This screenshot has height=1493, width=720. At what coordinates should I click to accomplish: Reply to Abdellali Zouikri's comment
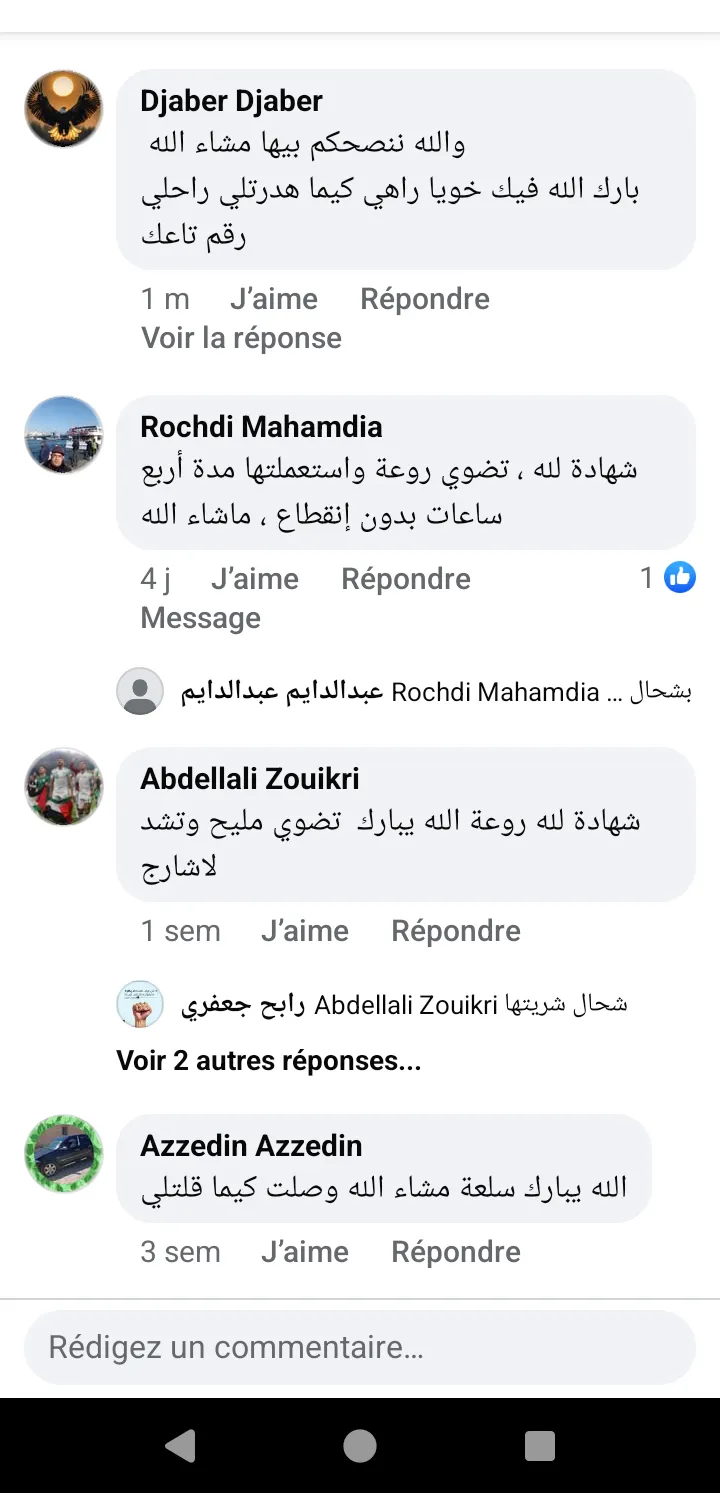(x=456, y=931)
